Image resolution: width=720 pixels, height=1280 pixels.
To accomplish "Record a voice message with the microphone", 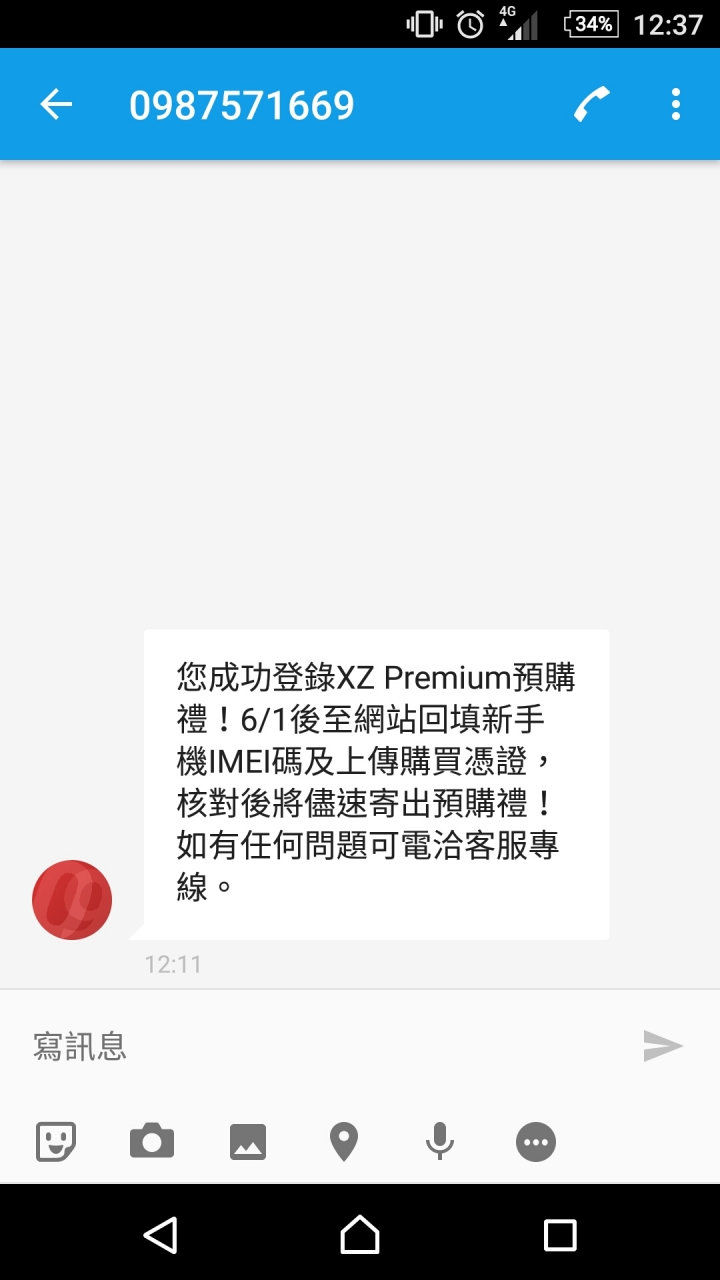I will [x=439, y=1141].
